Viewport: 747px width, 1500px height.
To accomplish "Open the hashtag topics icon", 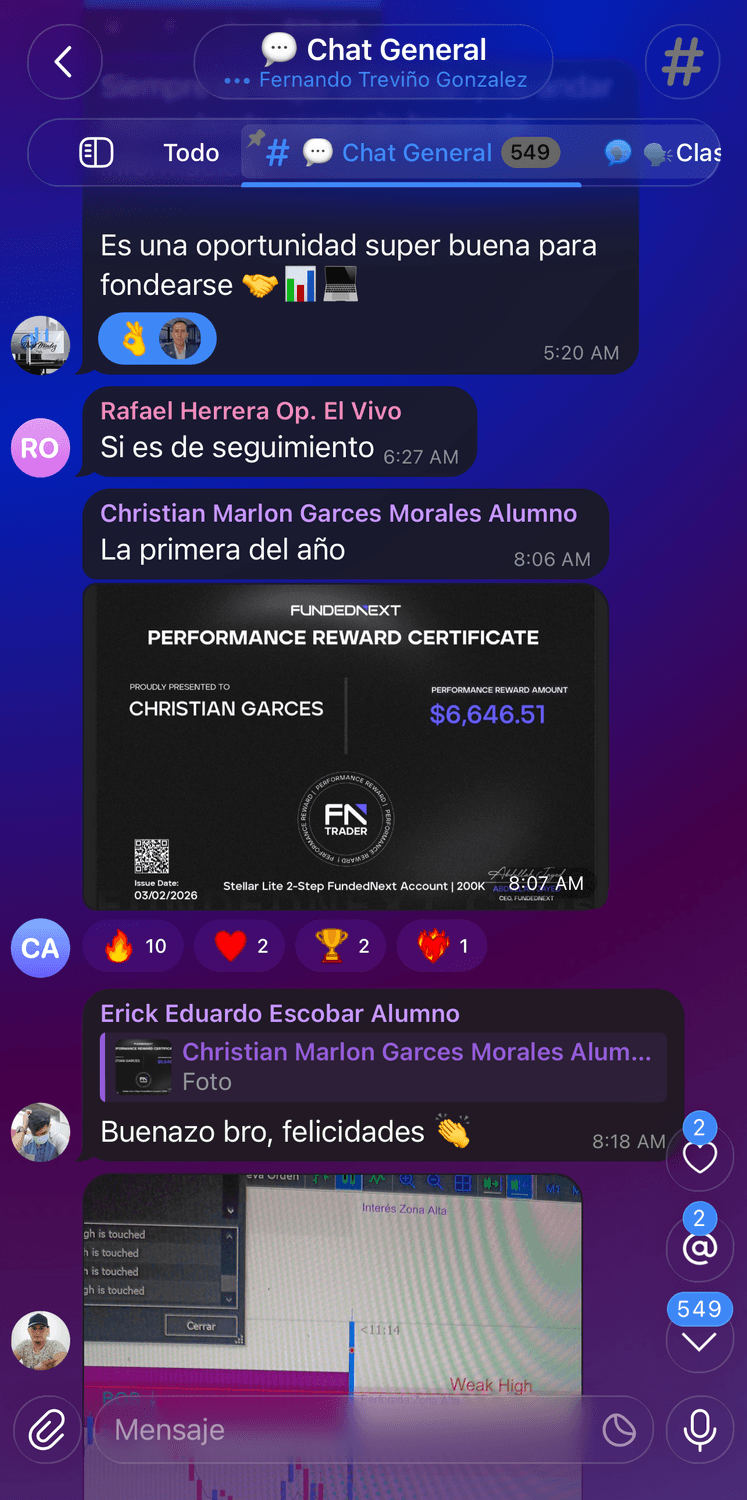I will (683, 63).
